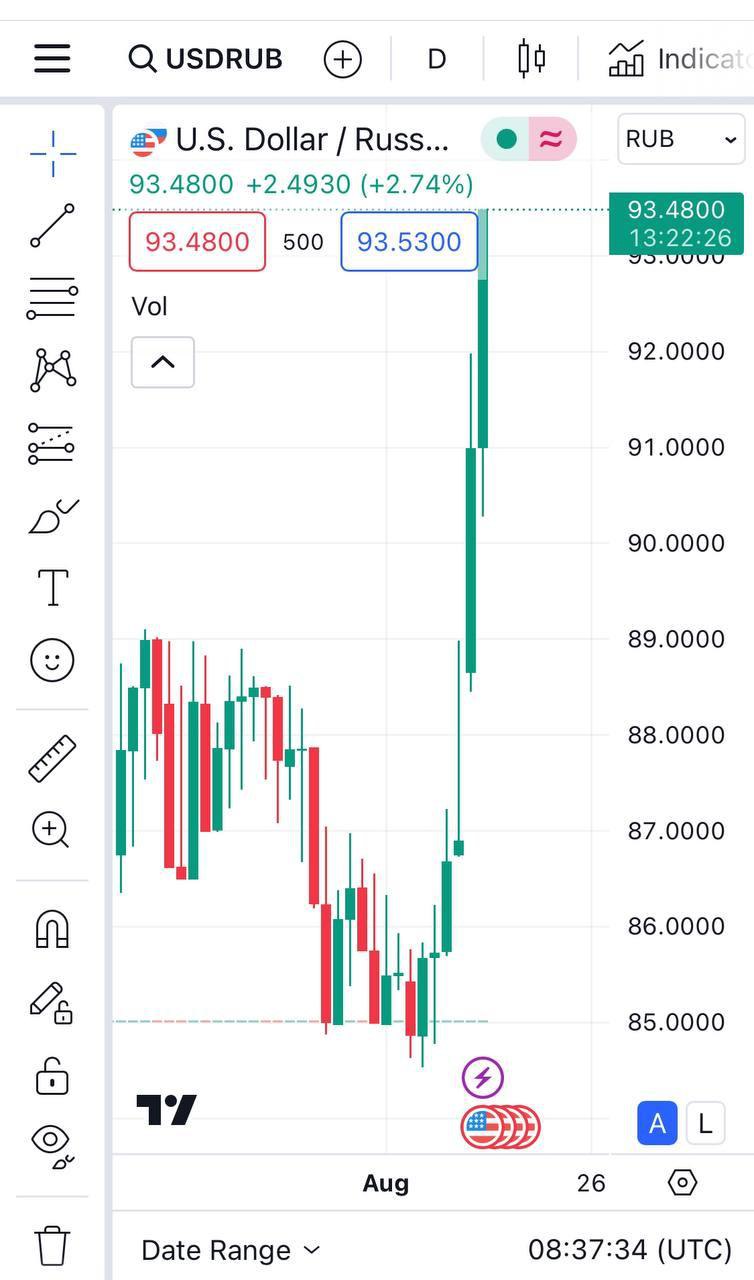The image size is (754, 1280).
Task: Change the D timeframe interval
Action: pyautogui.click(x=436, y=59)
